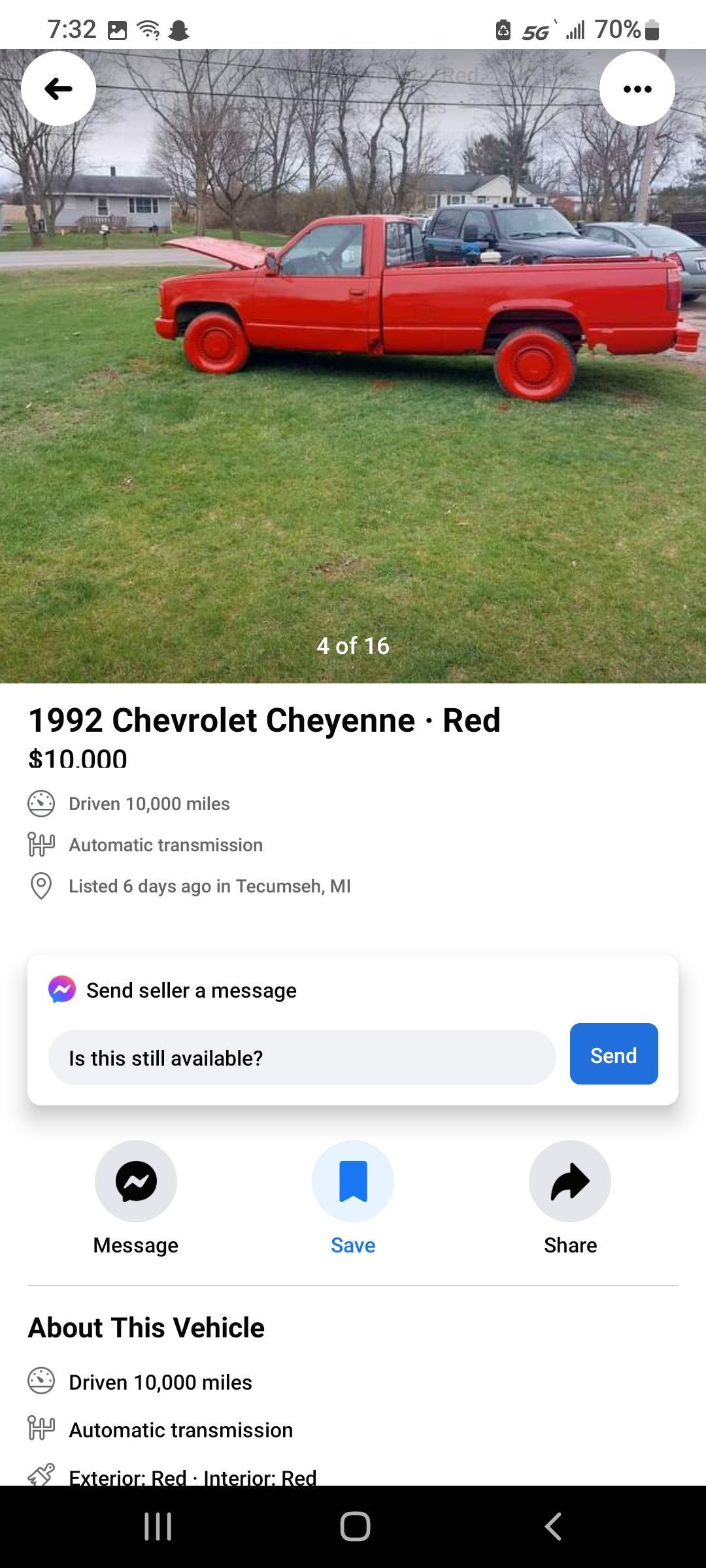Click the Share arrow icon
Viewport: 706px width, 1568px height.
point(569,1181)
